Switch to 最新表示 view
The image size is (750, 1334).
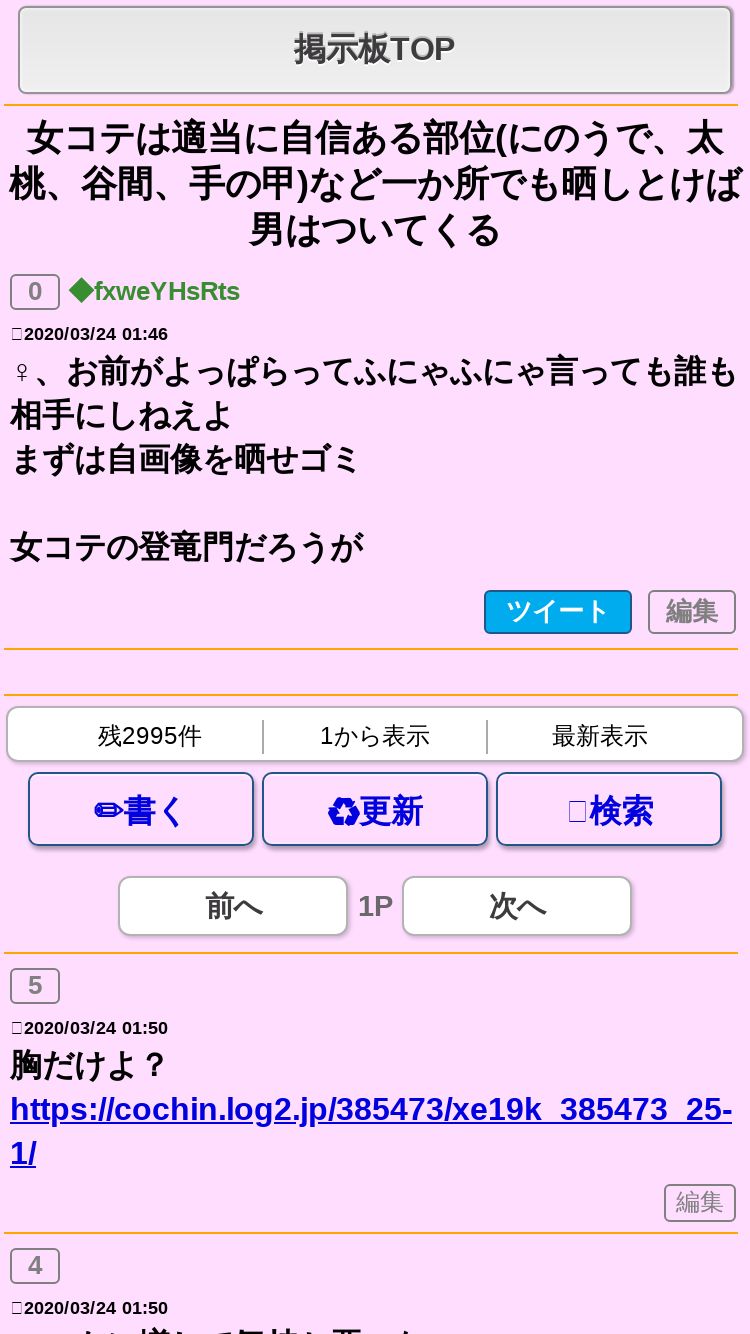coord(600,736)
